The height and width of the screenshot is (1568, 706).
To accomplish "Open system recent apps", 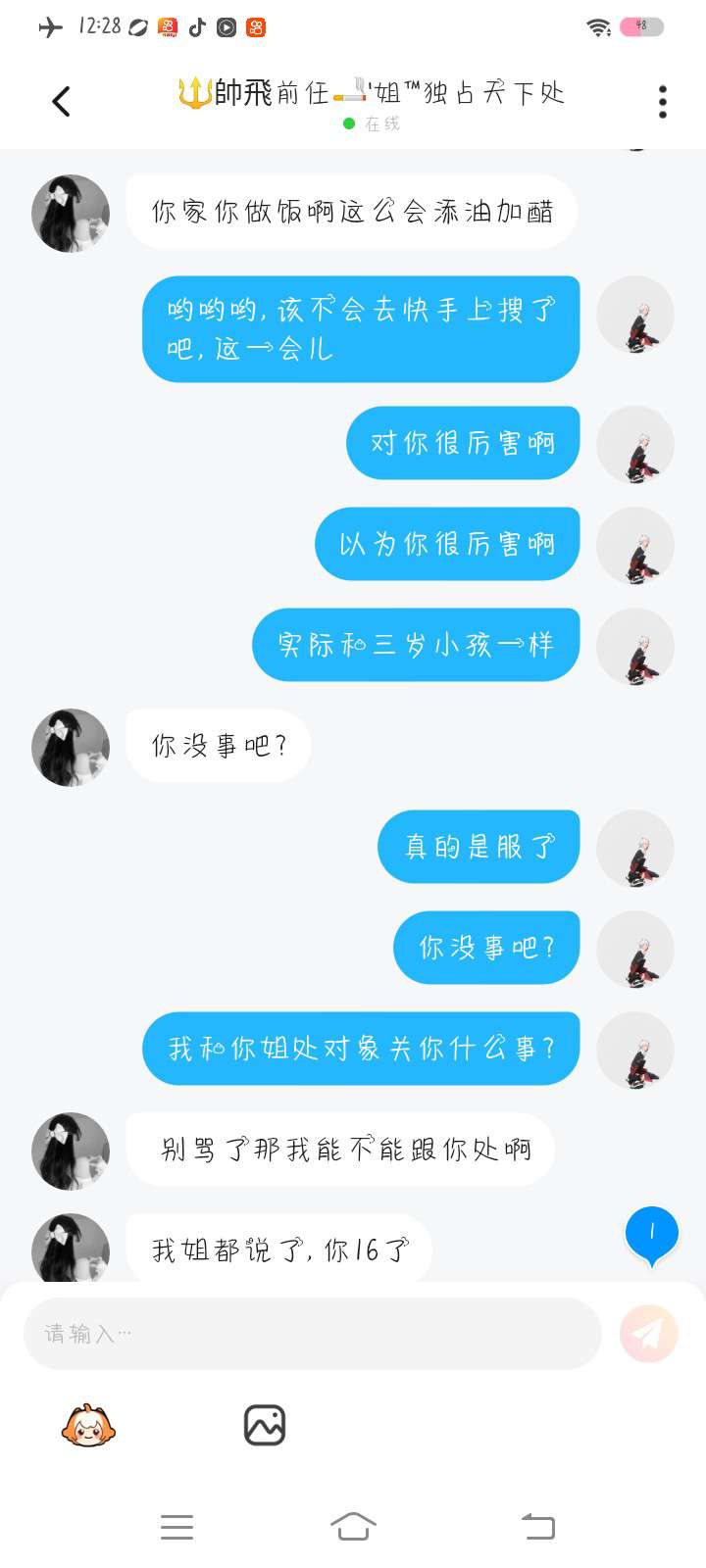I will click(176, 1526).
